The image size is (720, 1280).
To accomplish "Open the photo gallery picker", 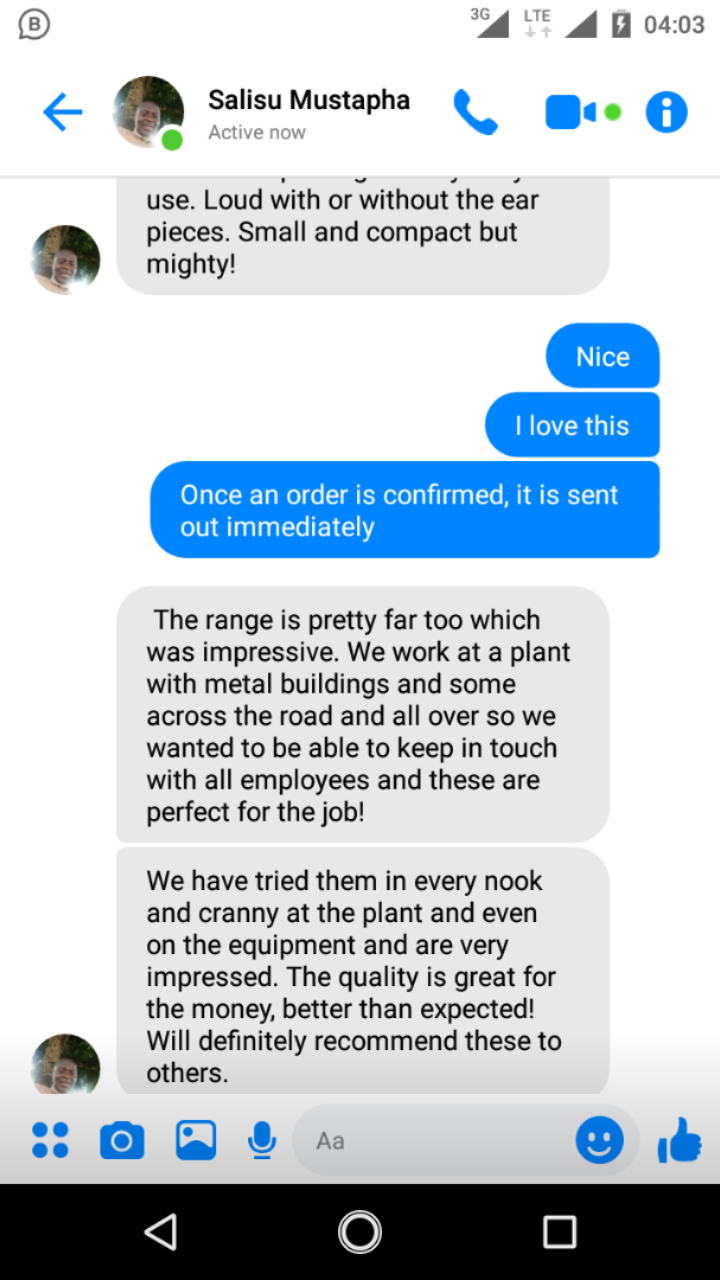I will pyautogui.click(x=196, y=1140).
